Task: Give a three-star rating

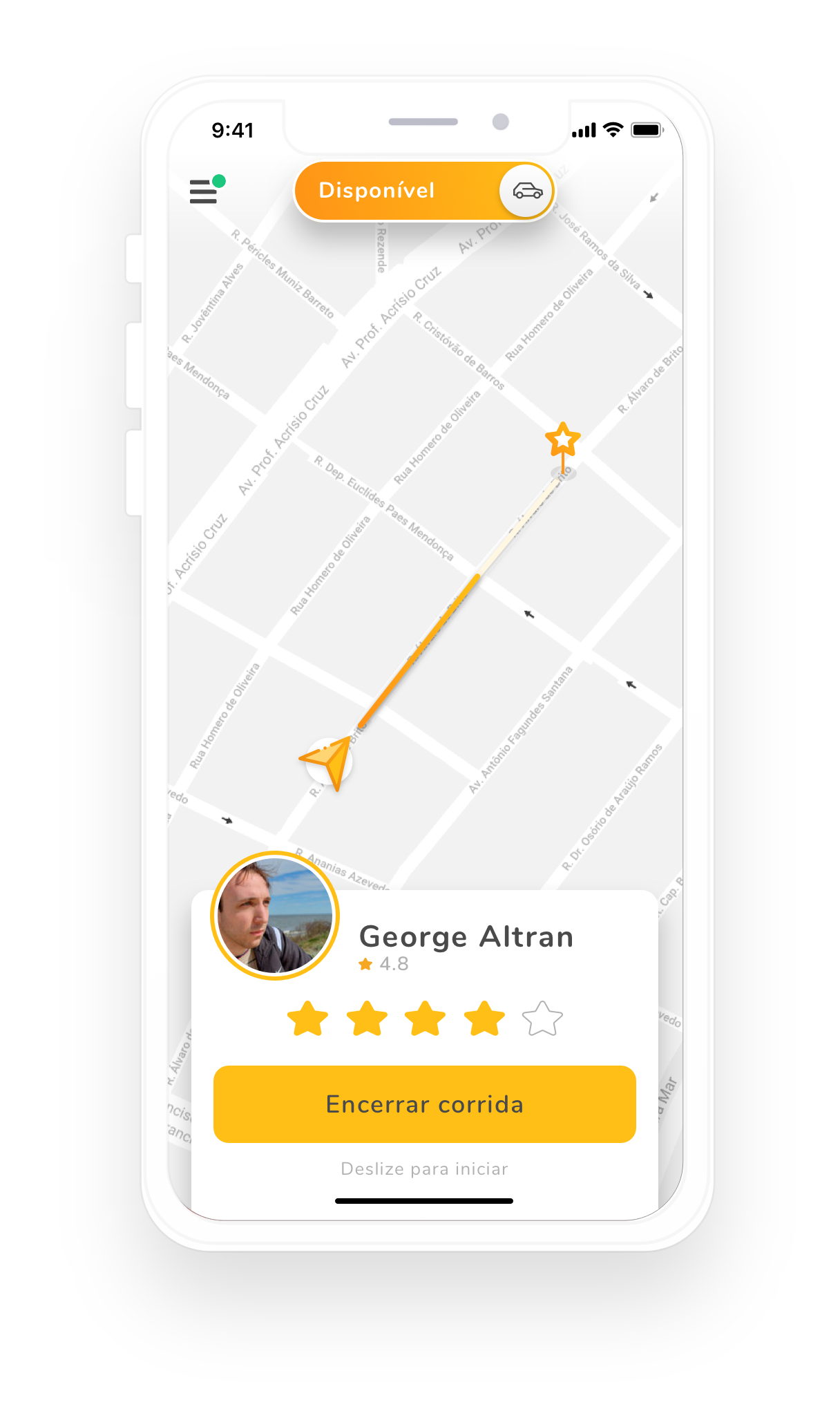Action: [425, 1019]
